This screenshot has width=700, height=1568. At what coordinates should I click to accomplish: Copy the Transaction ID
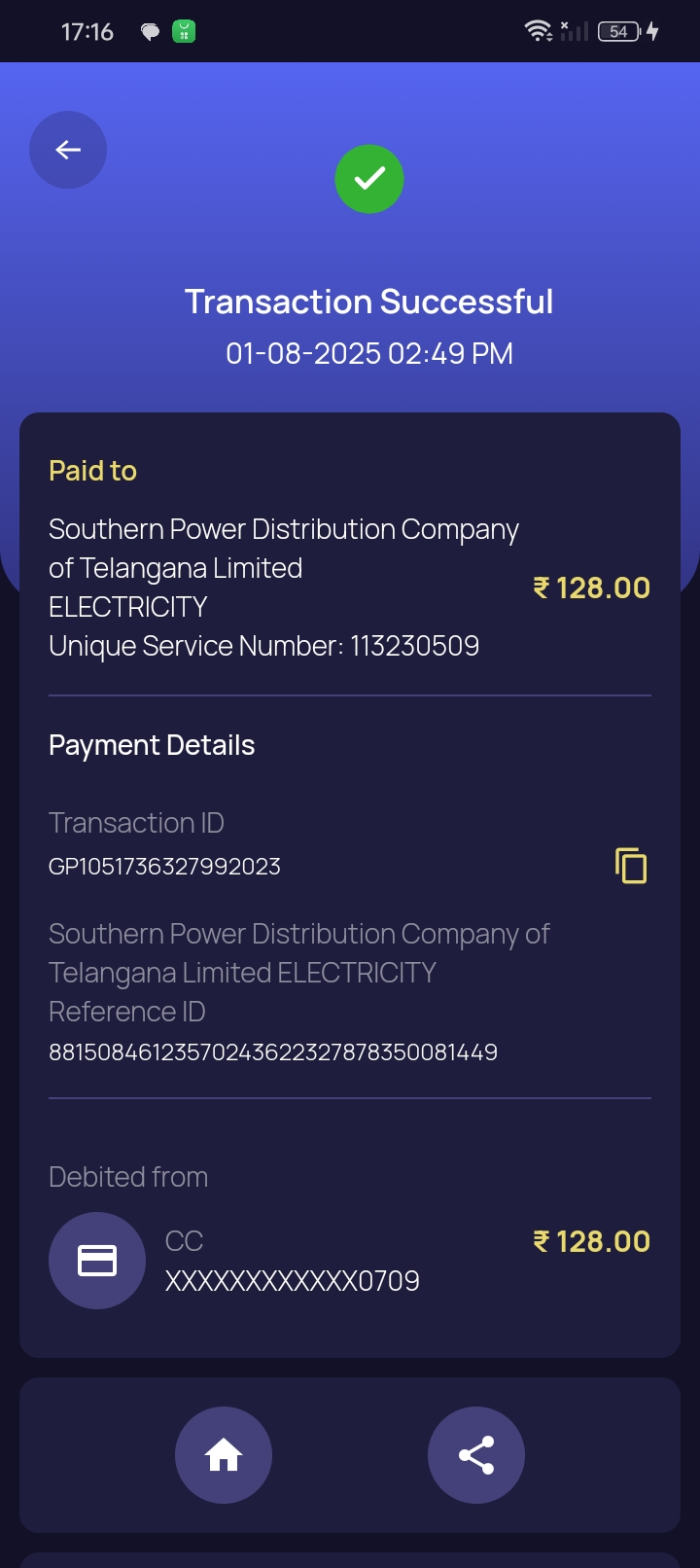tap(631, 866)
